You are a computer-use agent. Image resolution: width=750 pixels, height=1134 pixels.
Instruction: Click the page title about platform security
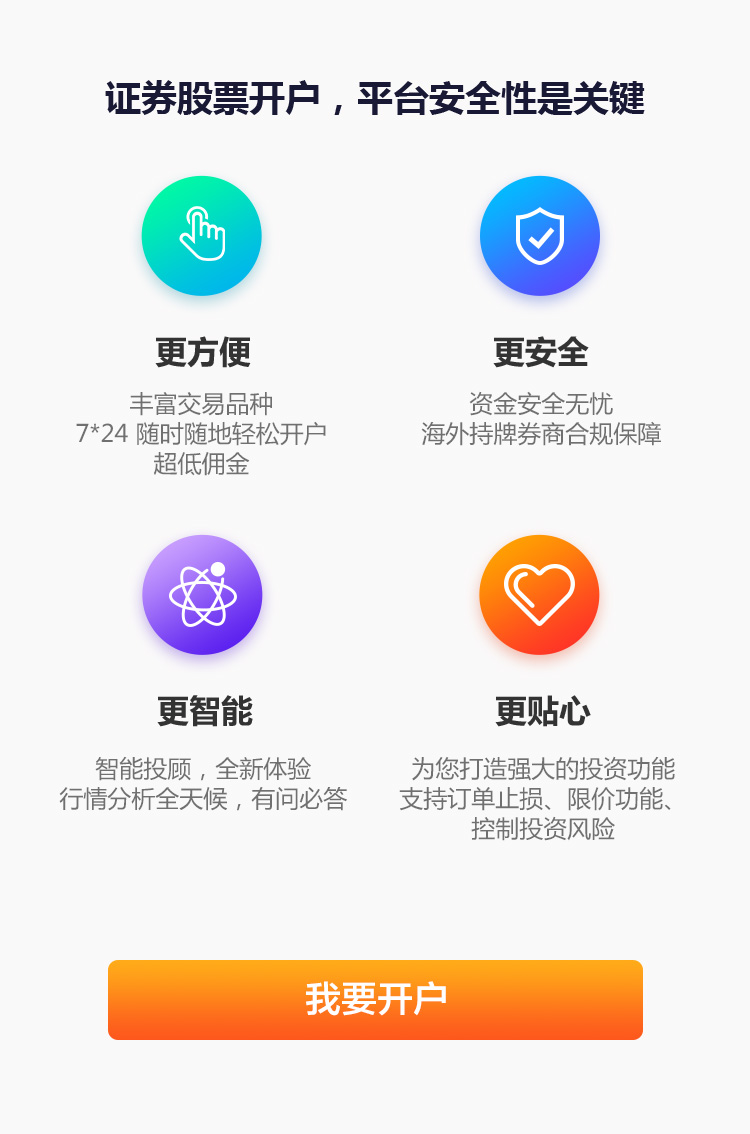pos(375,98)
